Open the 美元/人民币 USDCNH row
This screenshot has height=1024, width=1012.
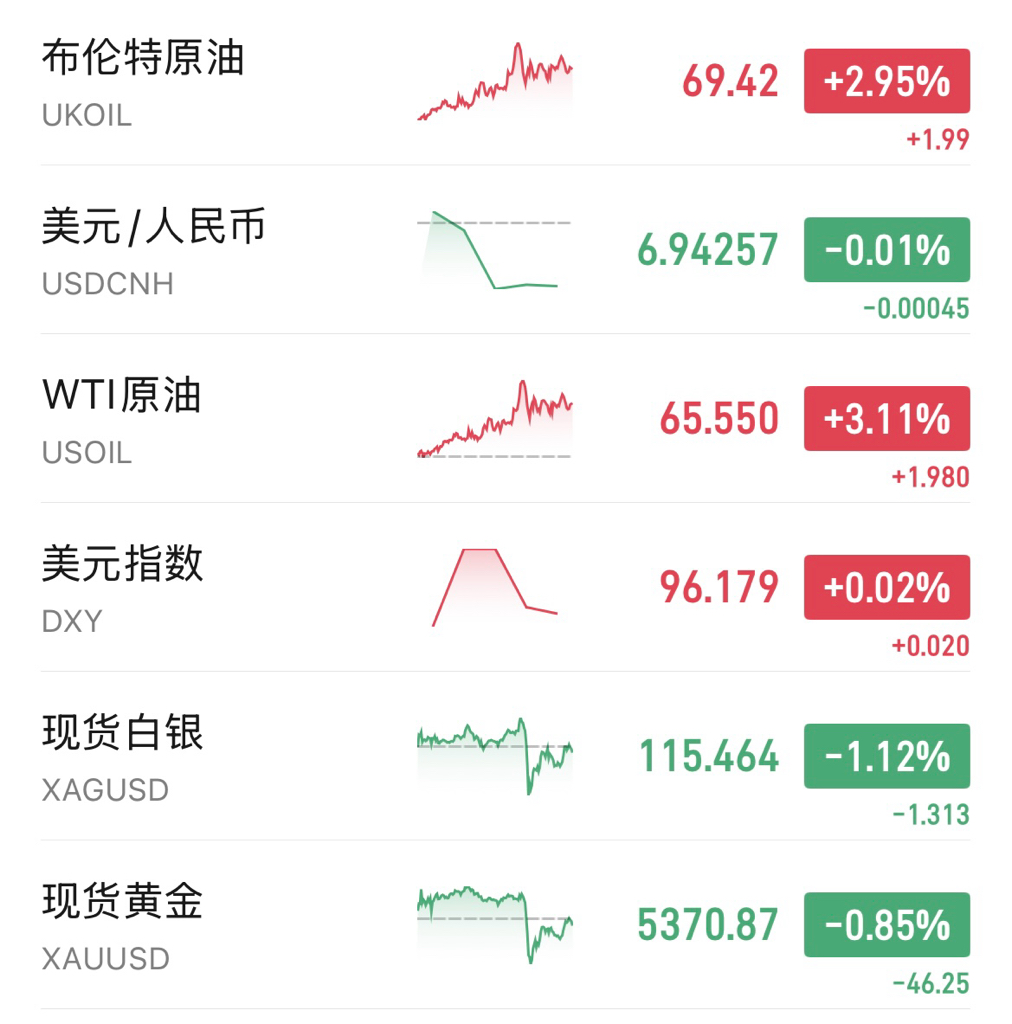[506, 249]
